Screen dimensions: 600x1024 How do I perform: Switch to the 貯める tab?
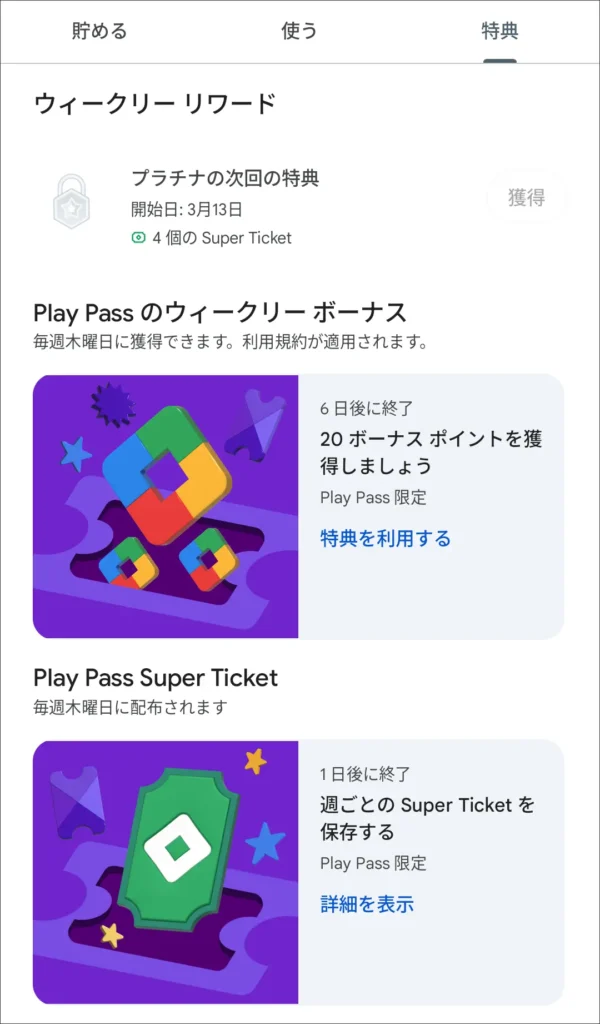[100, 31]
